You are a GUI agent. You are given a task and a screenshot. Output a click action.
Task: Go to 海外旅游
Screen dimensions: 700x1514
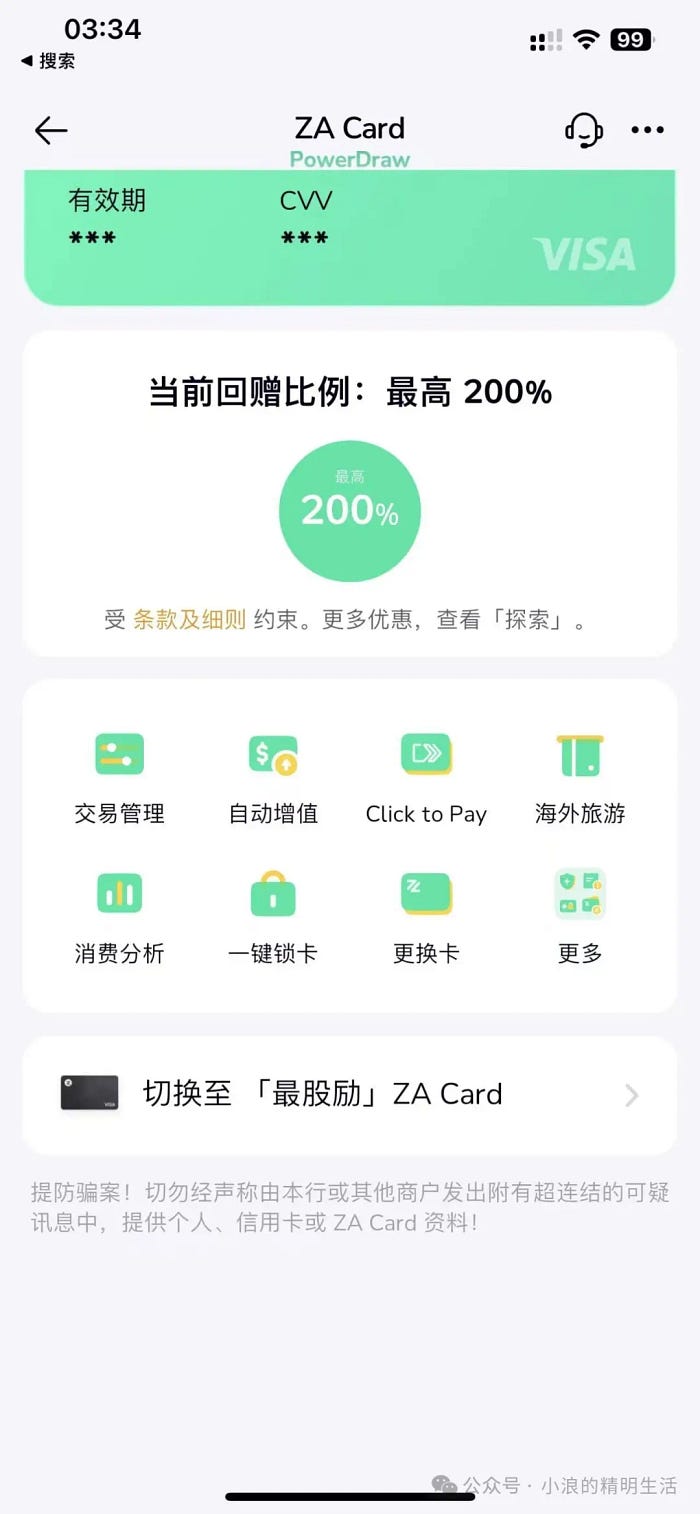[x=580, y=775]
